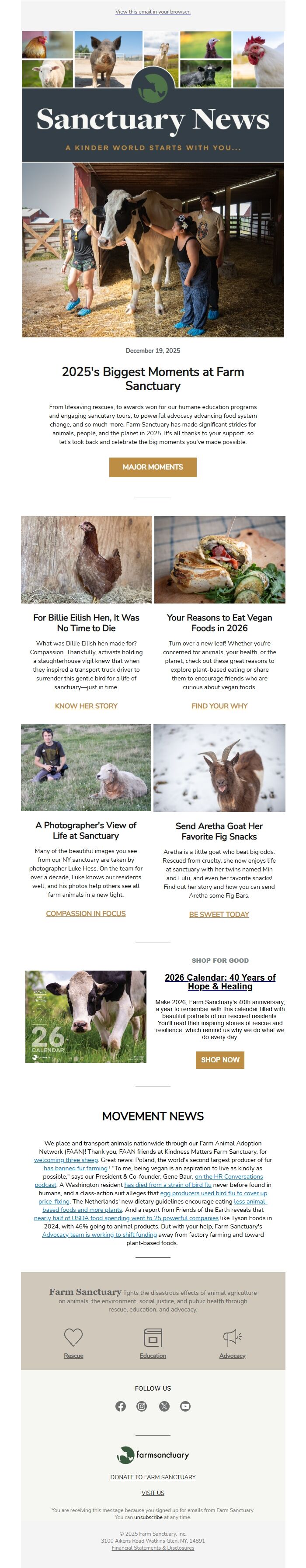This screenshot has height=1568, width=306.
Task: Open the Instagram icon under Follow Us
Action: tap(142, 1406)
